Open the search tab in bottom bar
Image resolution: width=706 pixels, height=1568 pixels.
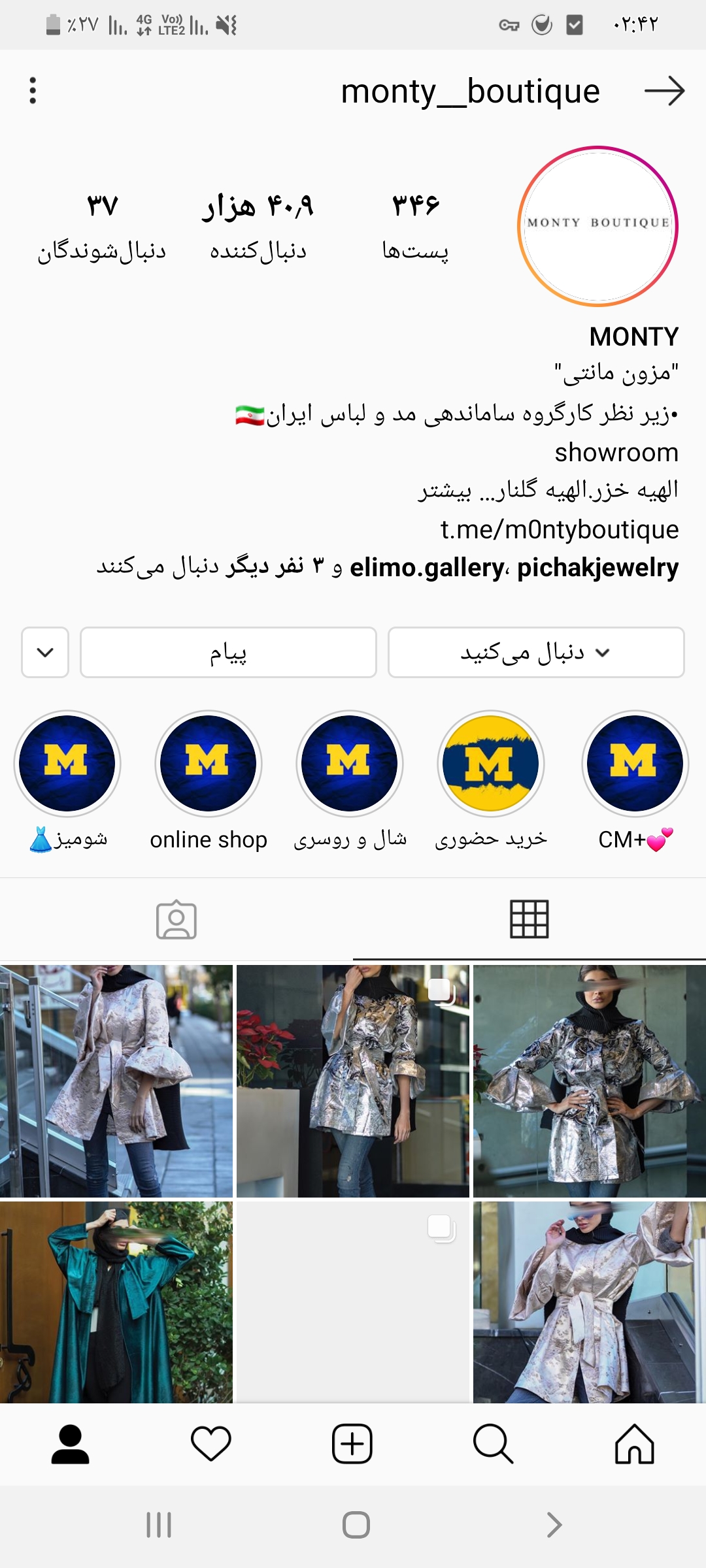[x=493, y=1444]
